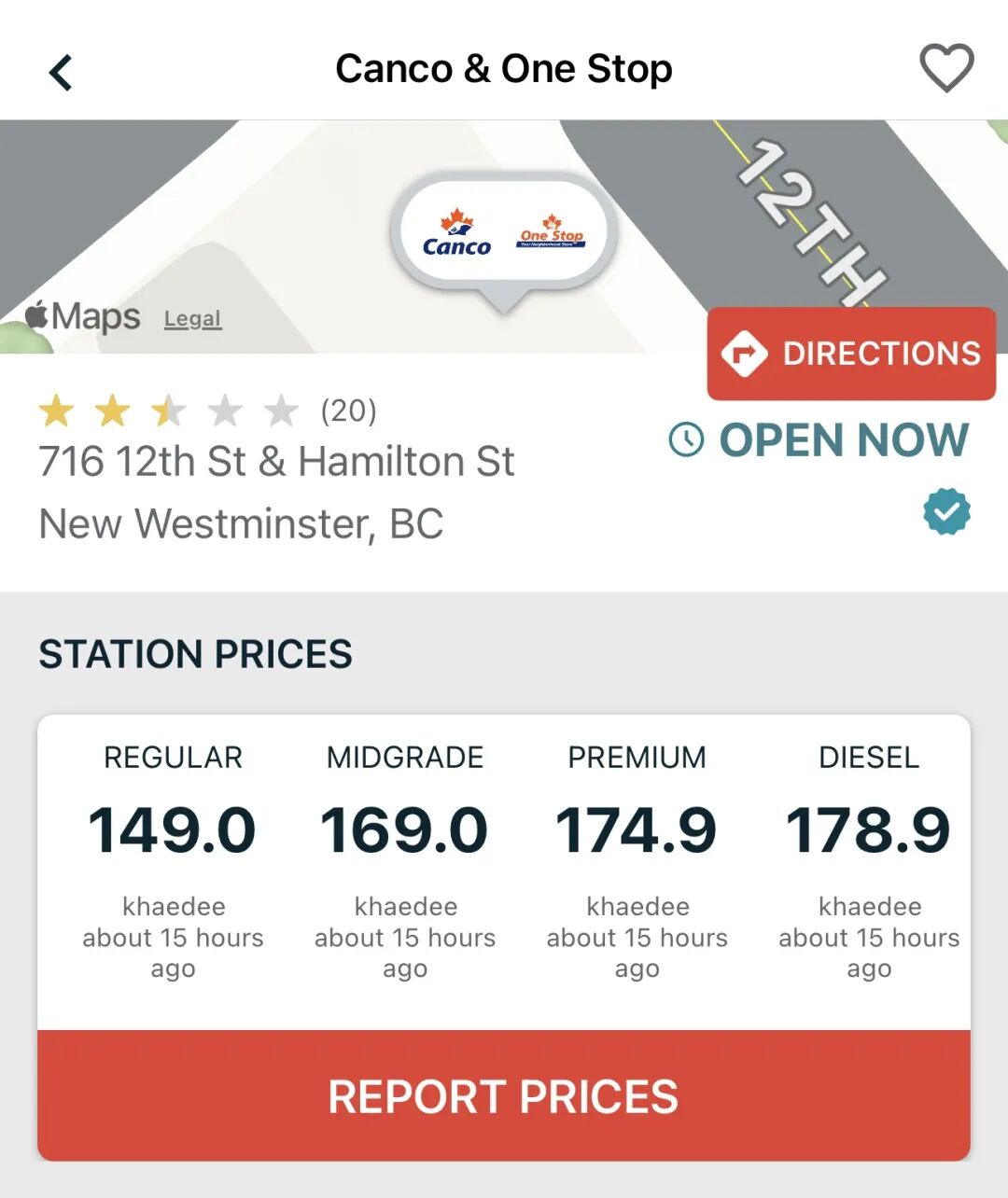Select the Regular 149.0 price
Screen dimensions: 1008x1198
click(x=173, y=830)
